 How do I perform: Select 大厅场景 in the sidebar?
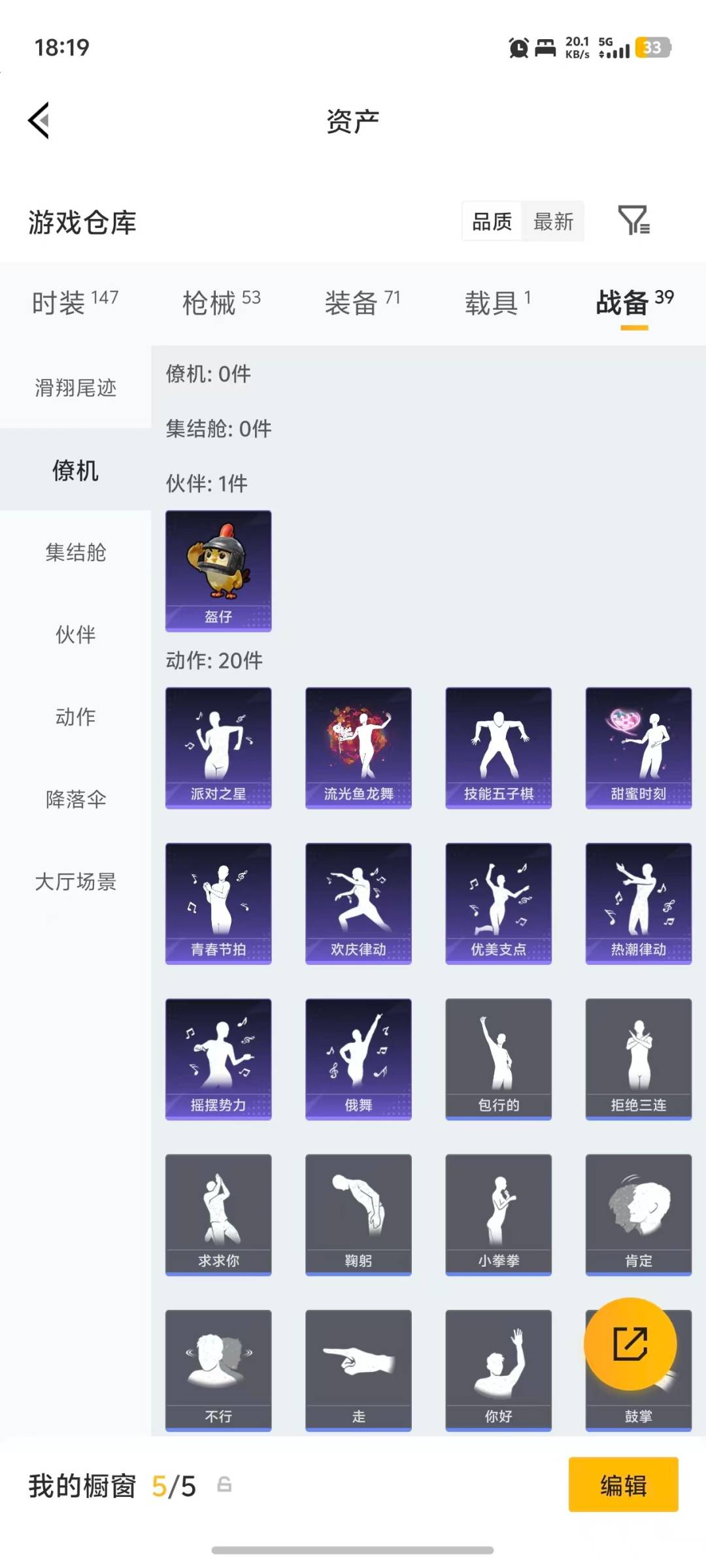pyautogui.click(x=74, y=882)
